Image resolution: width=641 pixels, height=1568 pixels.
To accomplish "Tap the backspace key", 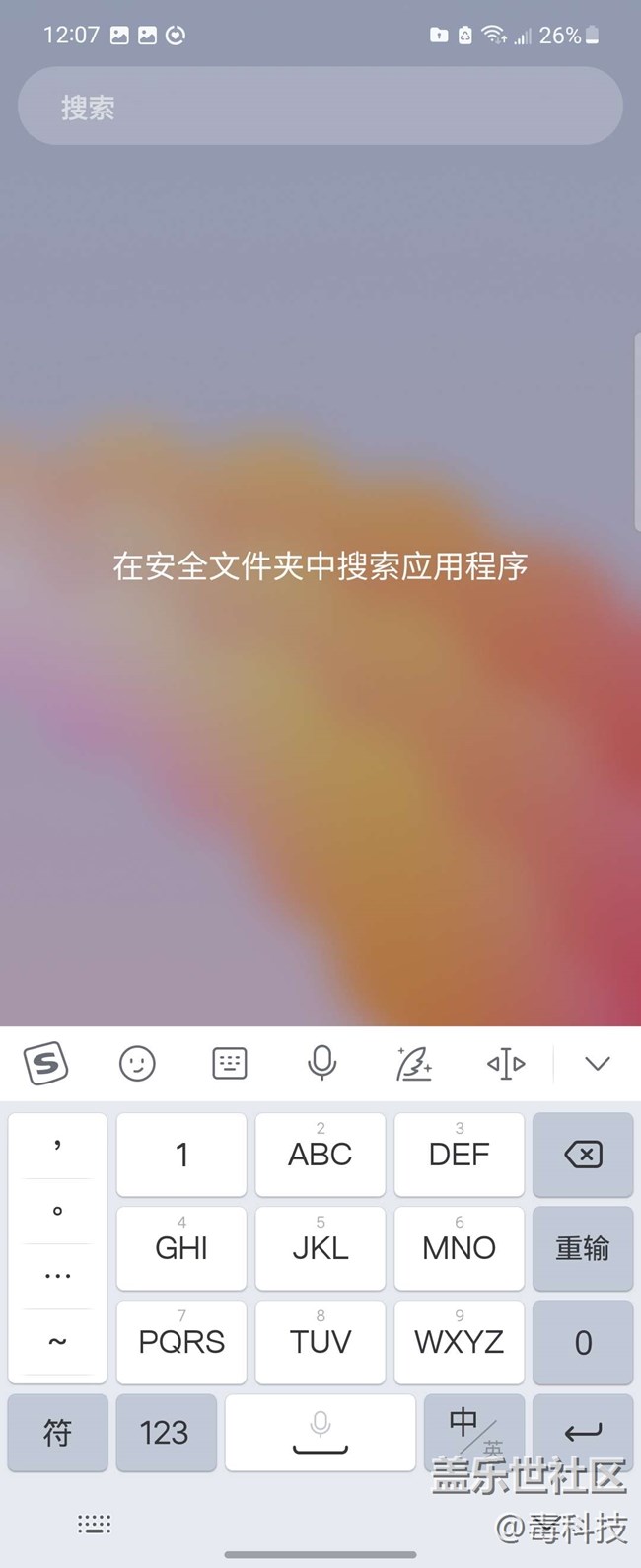I will point(582,1154).
